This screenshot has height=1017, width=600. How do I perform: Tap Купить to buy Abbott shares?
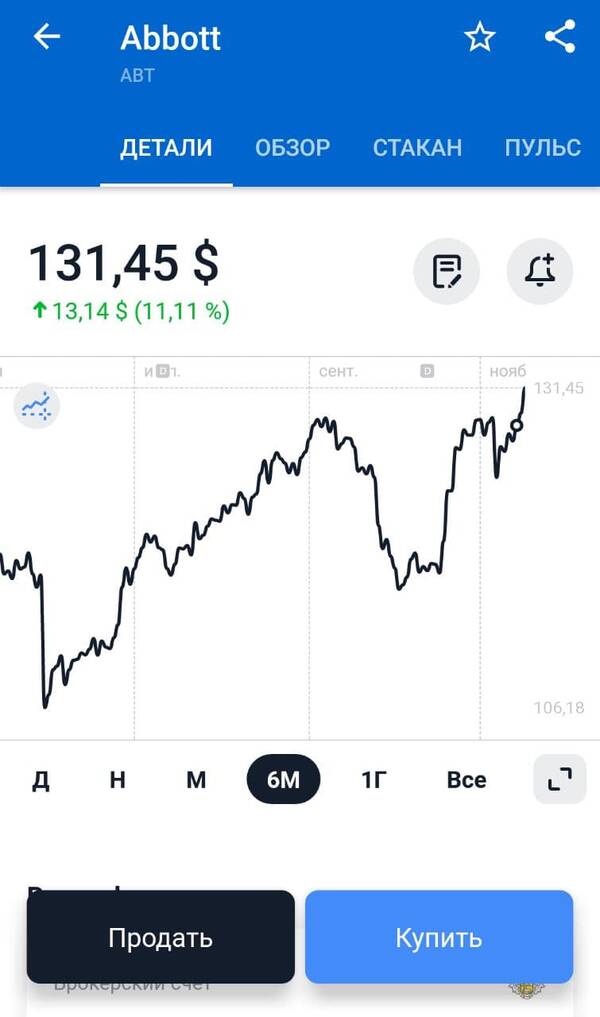point(439,937)
